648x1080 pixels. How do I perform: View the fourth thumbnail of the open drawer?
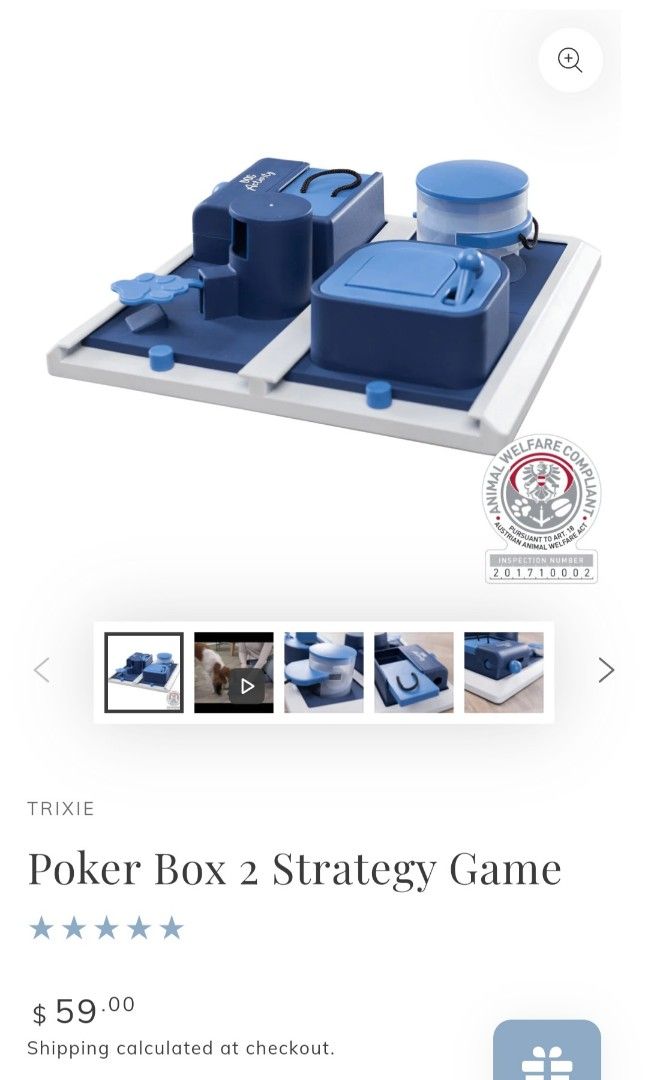[414, 672]
